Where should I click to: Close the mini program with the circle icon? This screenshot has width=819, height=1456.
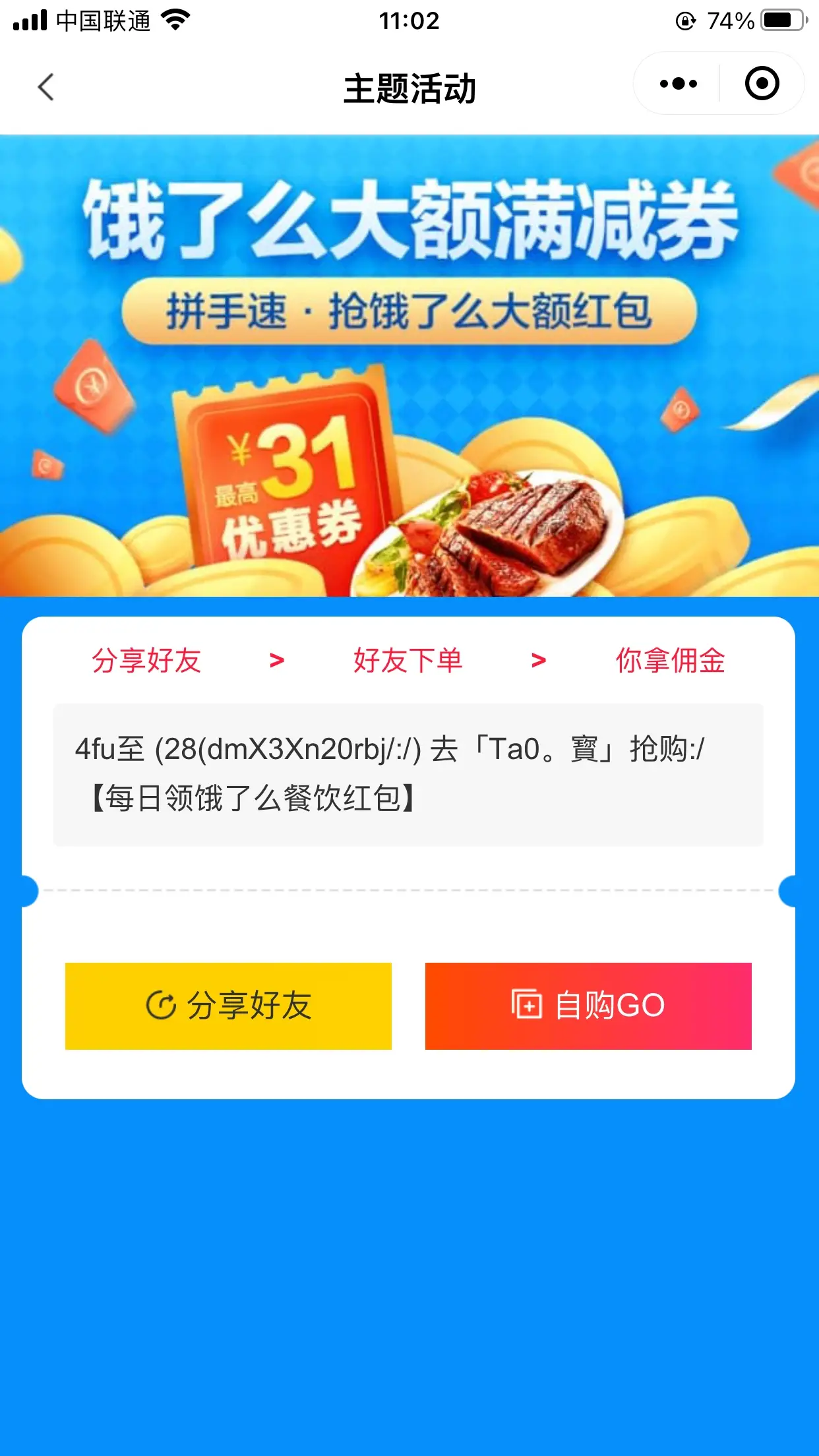point(762,84)
